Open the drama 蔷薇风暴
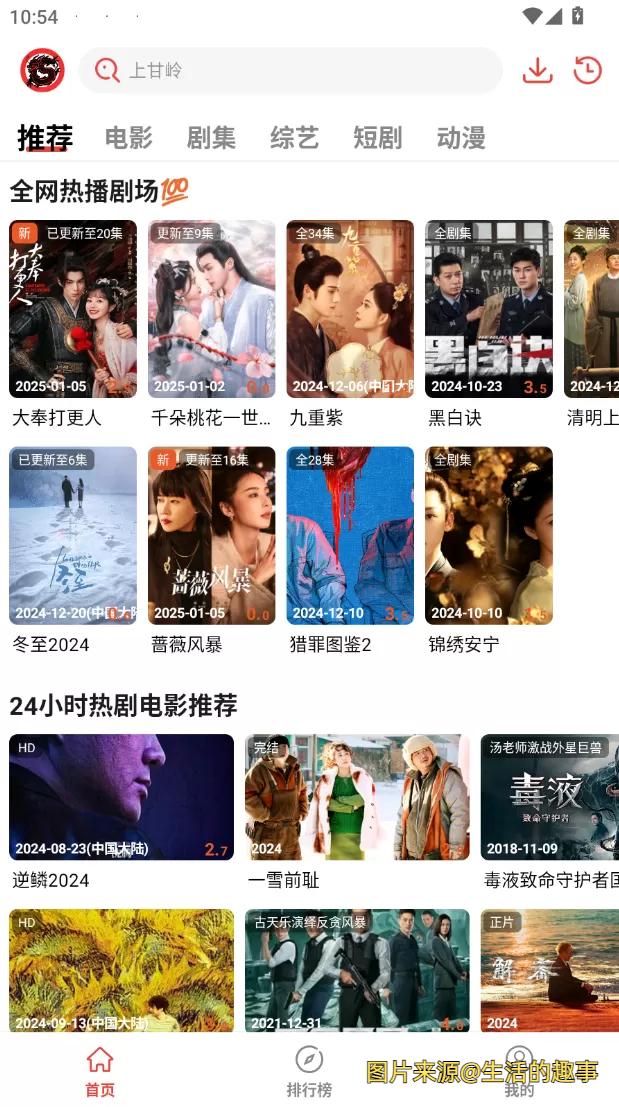 click(211, 535)
